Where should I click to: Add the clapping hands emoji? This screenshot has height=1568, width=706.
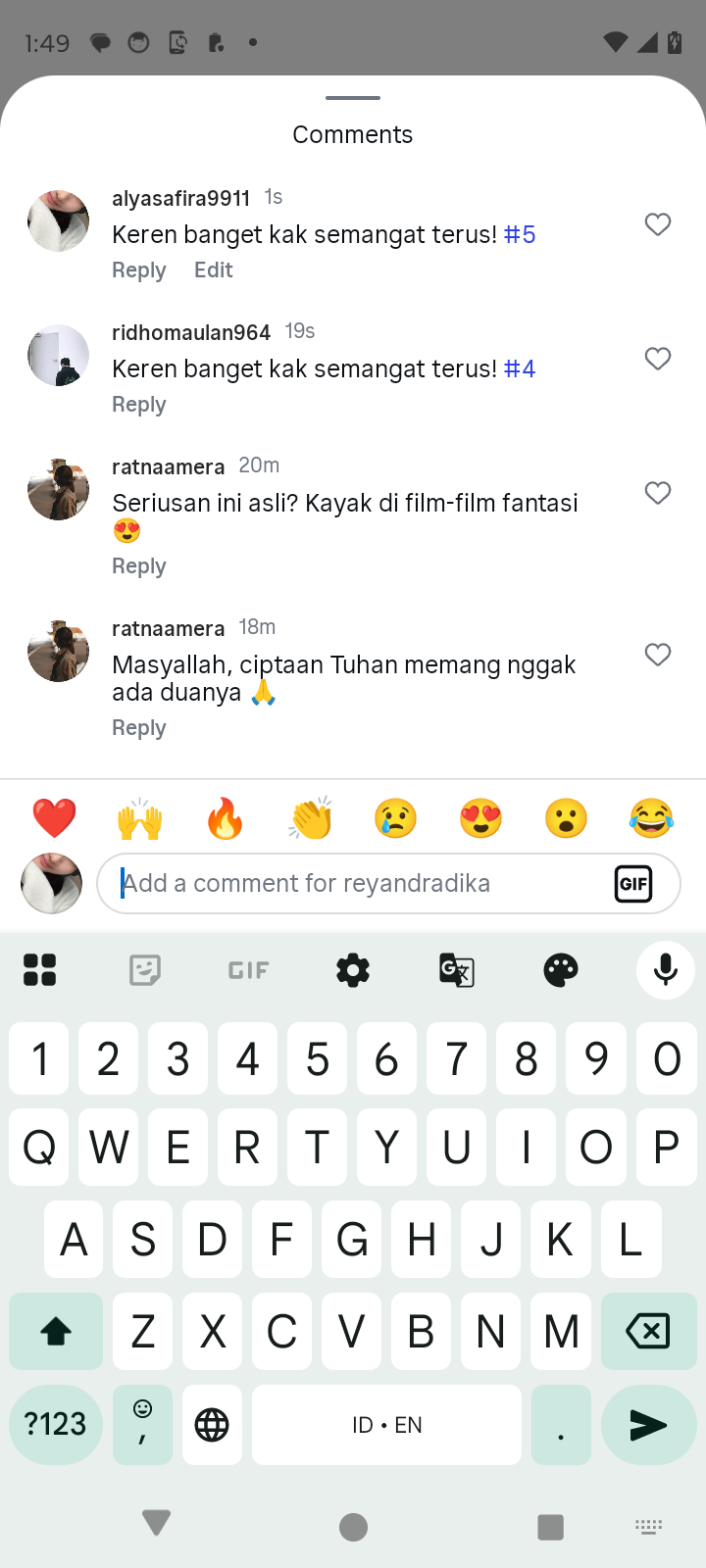[311, 818]
